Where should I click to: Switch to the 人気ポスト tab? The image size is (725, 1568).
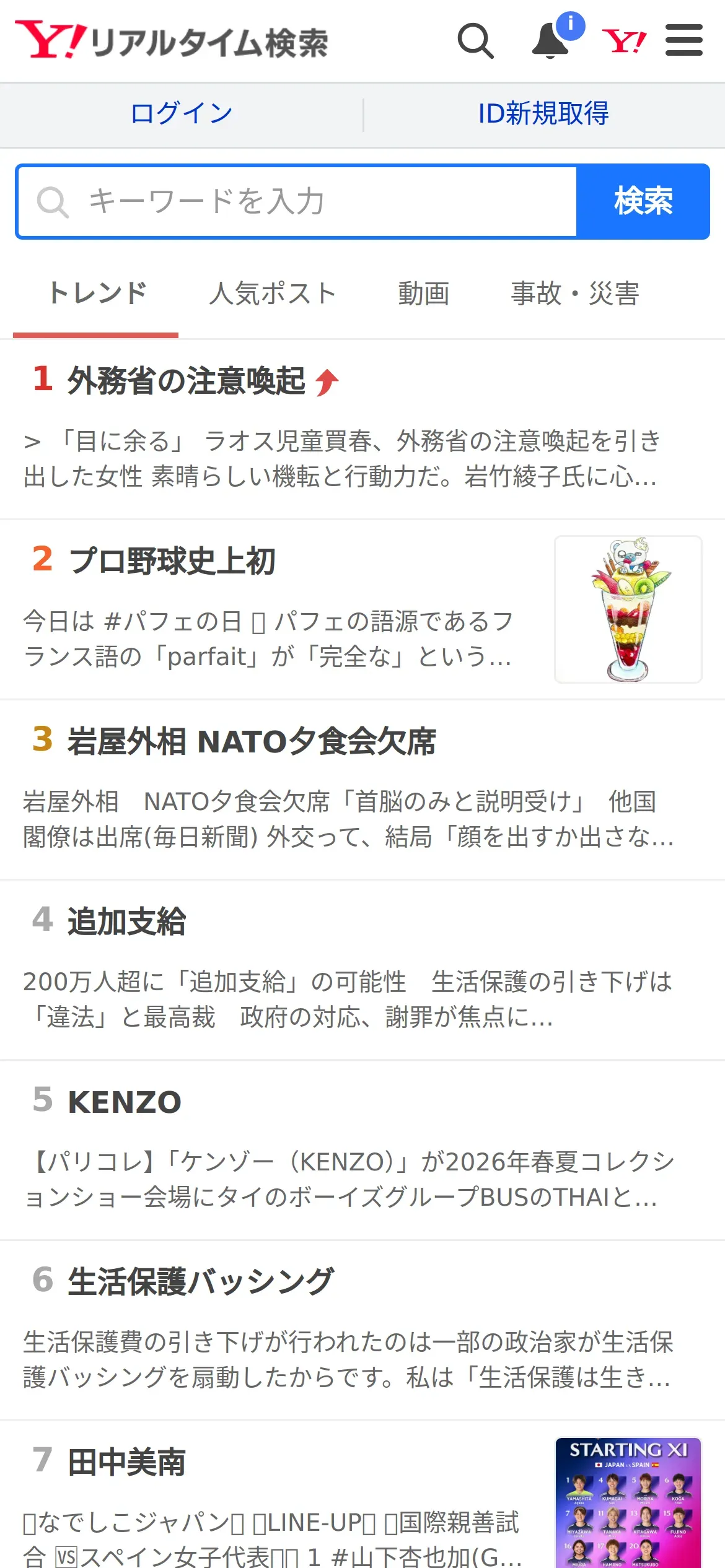[273, 293]
